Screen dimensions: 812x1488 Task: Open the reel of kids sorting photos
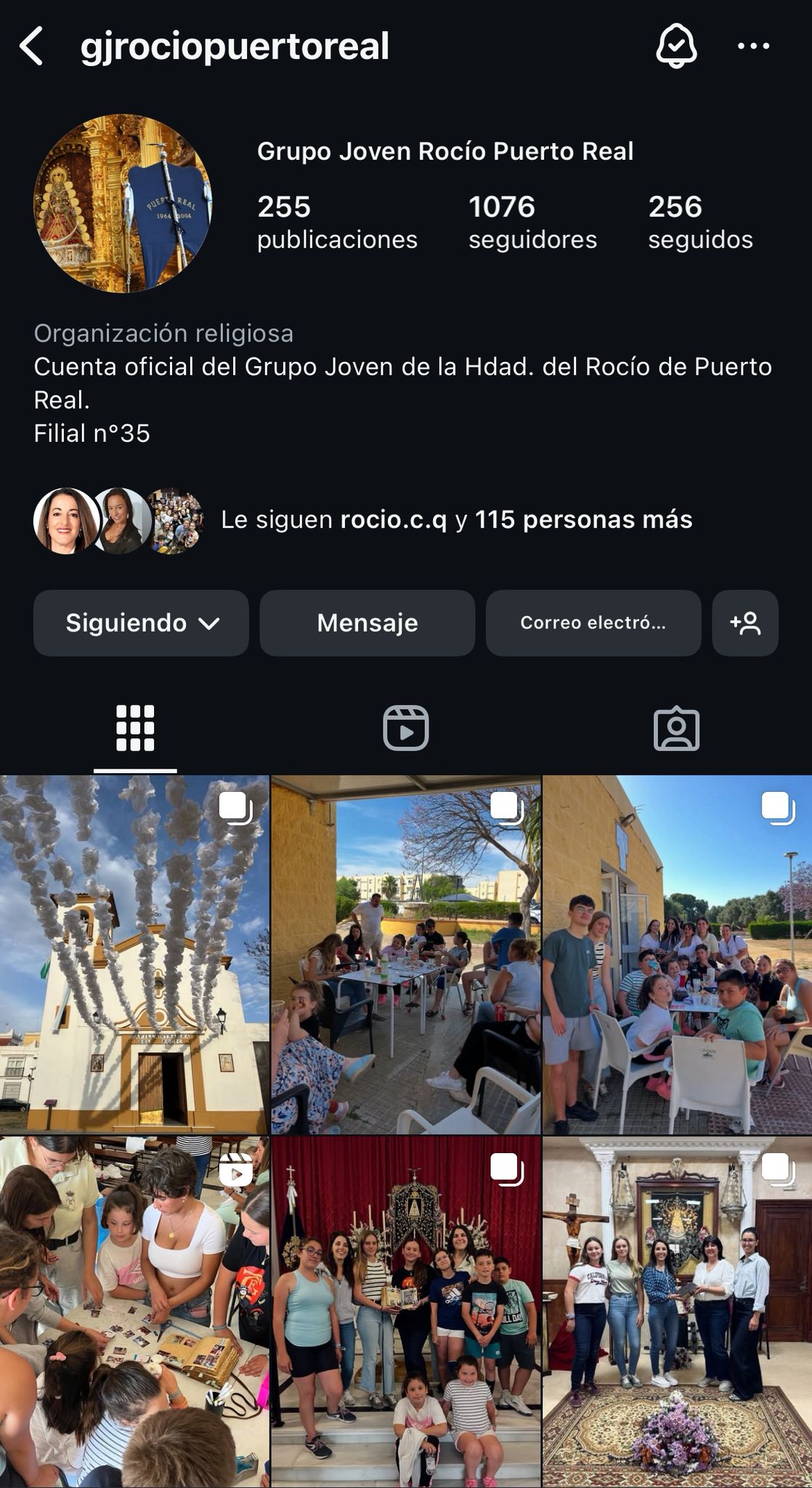(x=134, y=1311)
